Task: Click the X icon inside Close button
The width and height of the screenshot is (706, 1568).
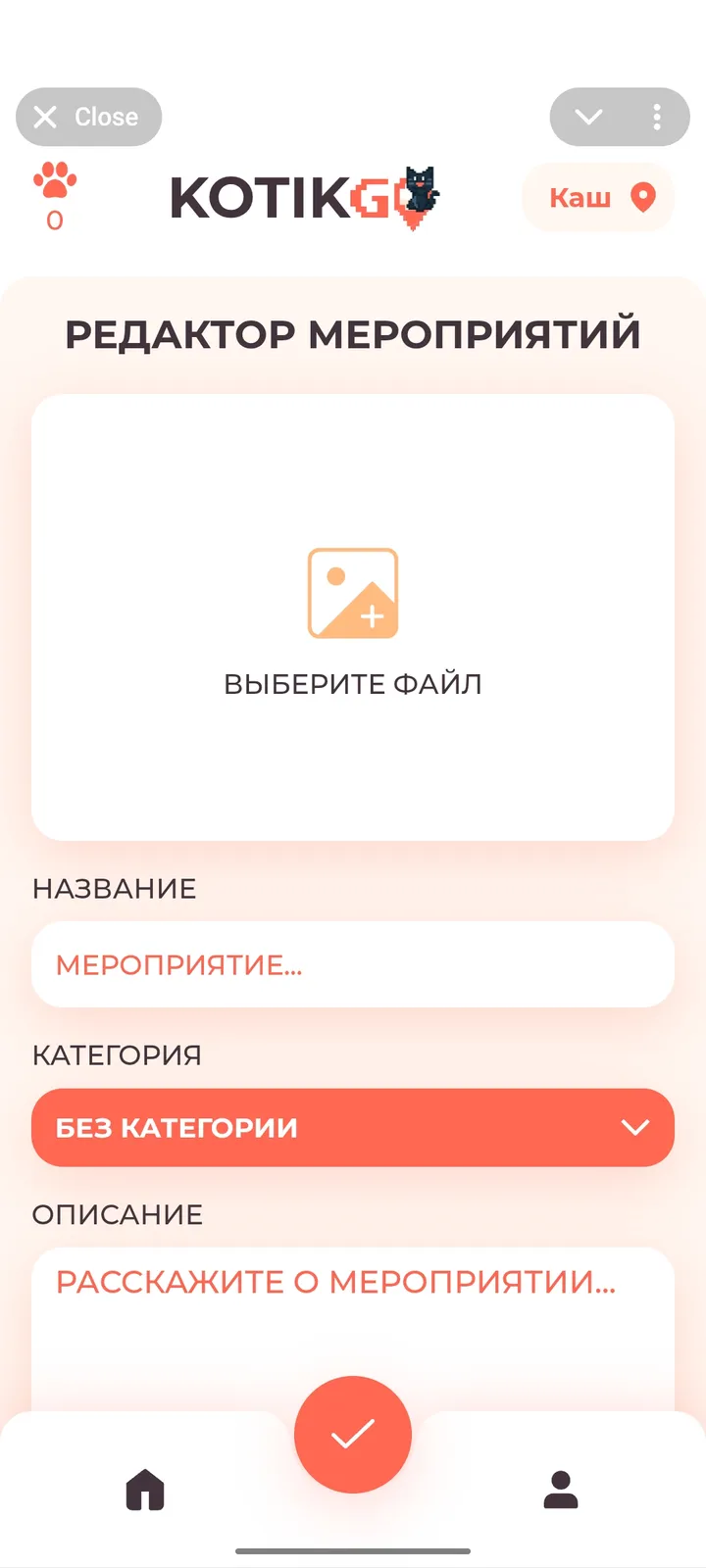Action: coord(45,117)
